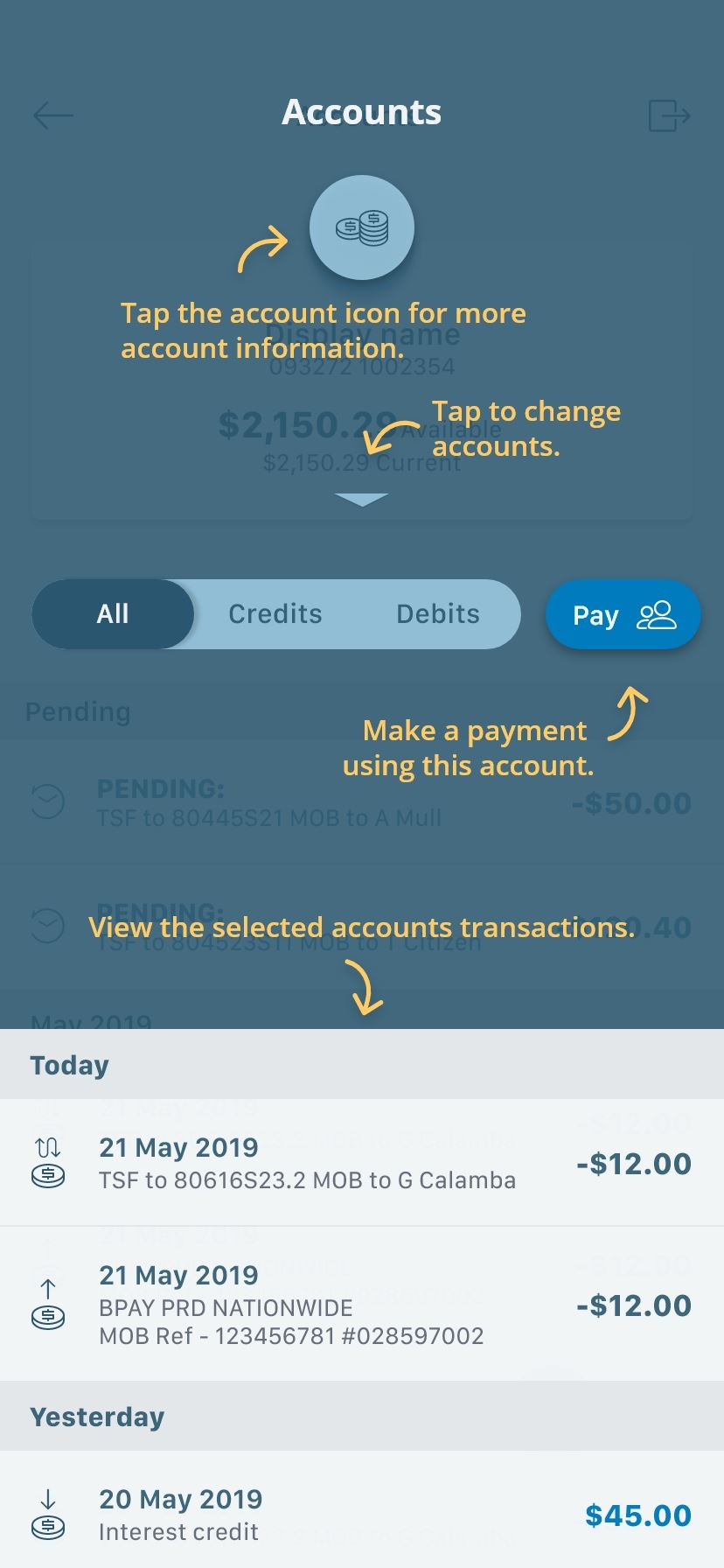Tap the account coins icon for details
The width and height of the screenshot is (724, 1568).
[362, 227]
